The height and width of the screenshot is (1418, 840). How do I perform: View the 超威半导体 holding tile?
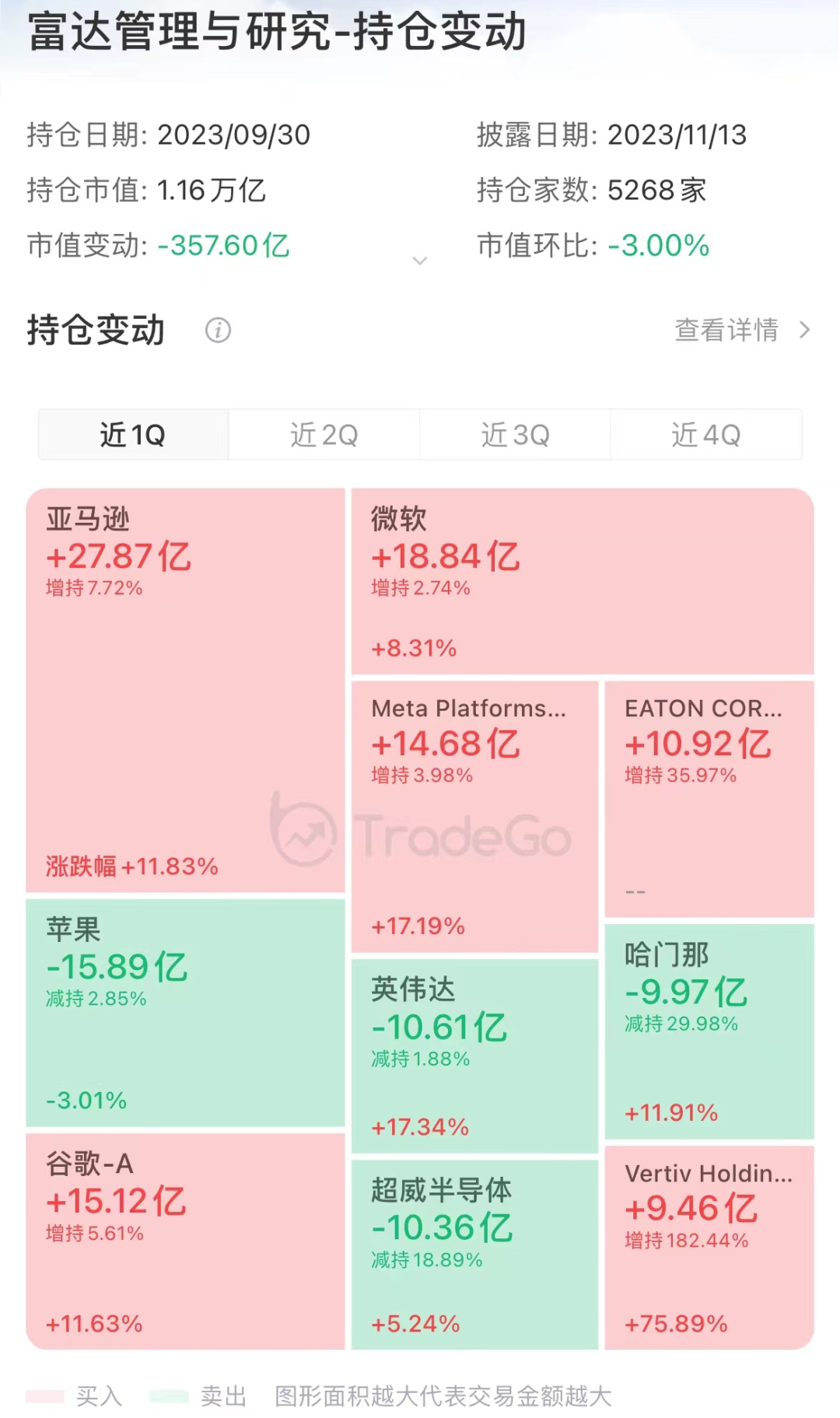coord(474,1254)
